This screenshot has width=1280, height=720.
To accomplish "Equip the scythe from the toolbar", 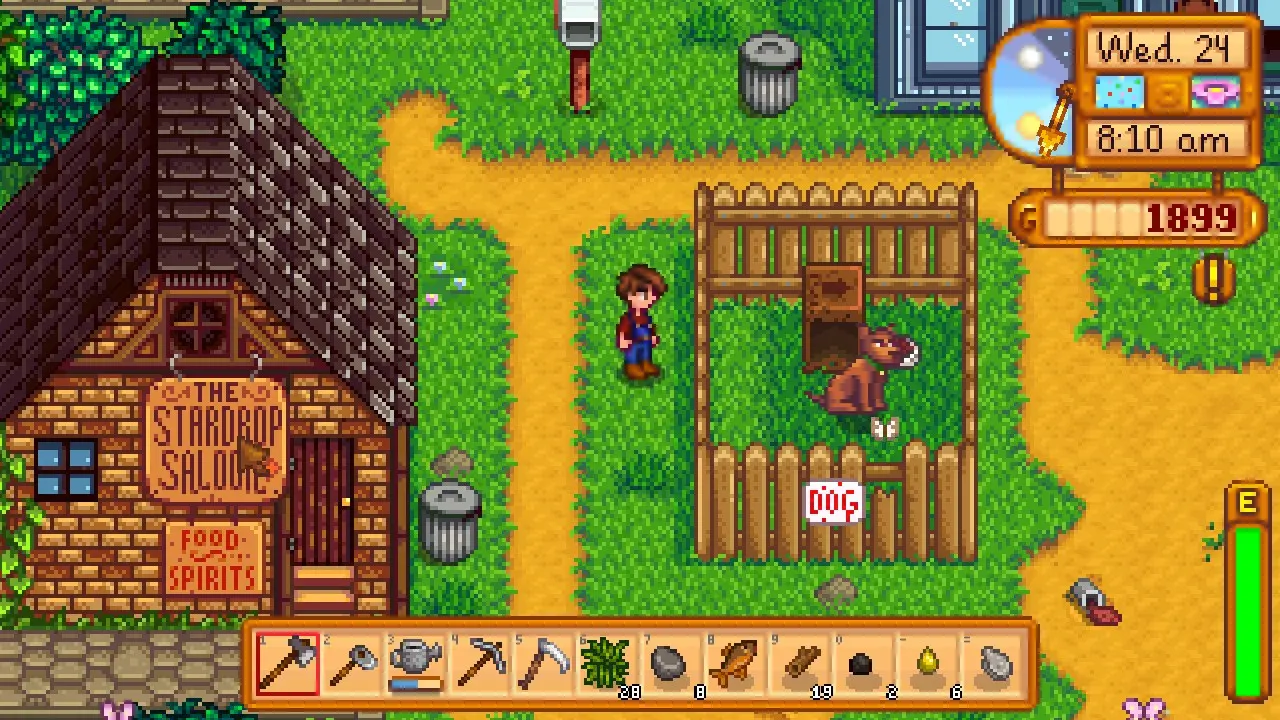I will (544, 663).
